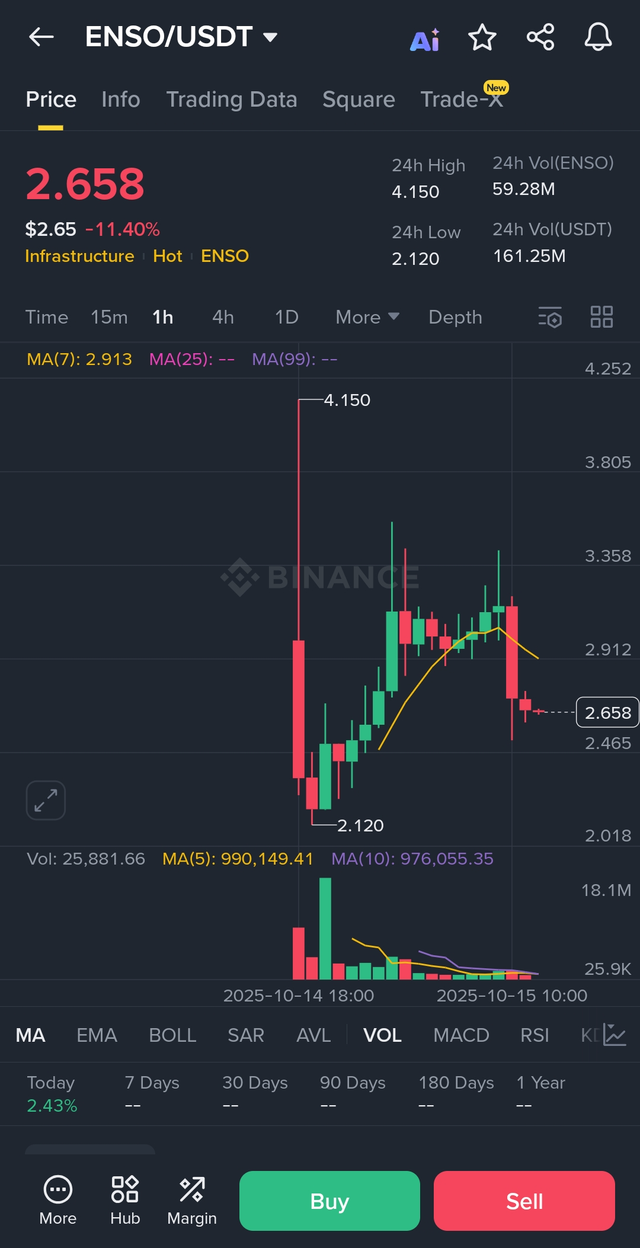Share this trading pair
This screenshot has width=640, height=1248.
(x=540, y=38)
